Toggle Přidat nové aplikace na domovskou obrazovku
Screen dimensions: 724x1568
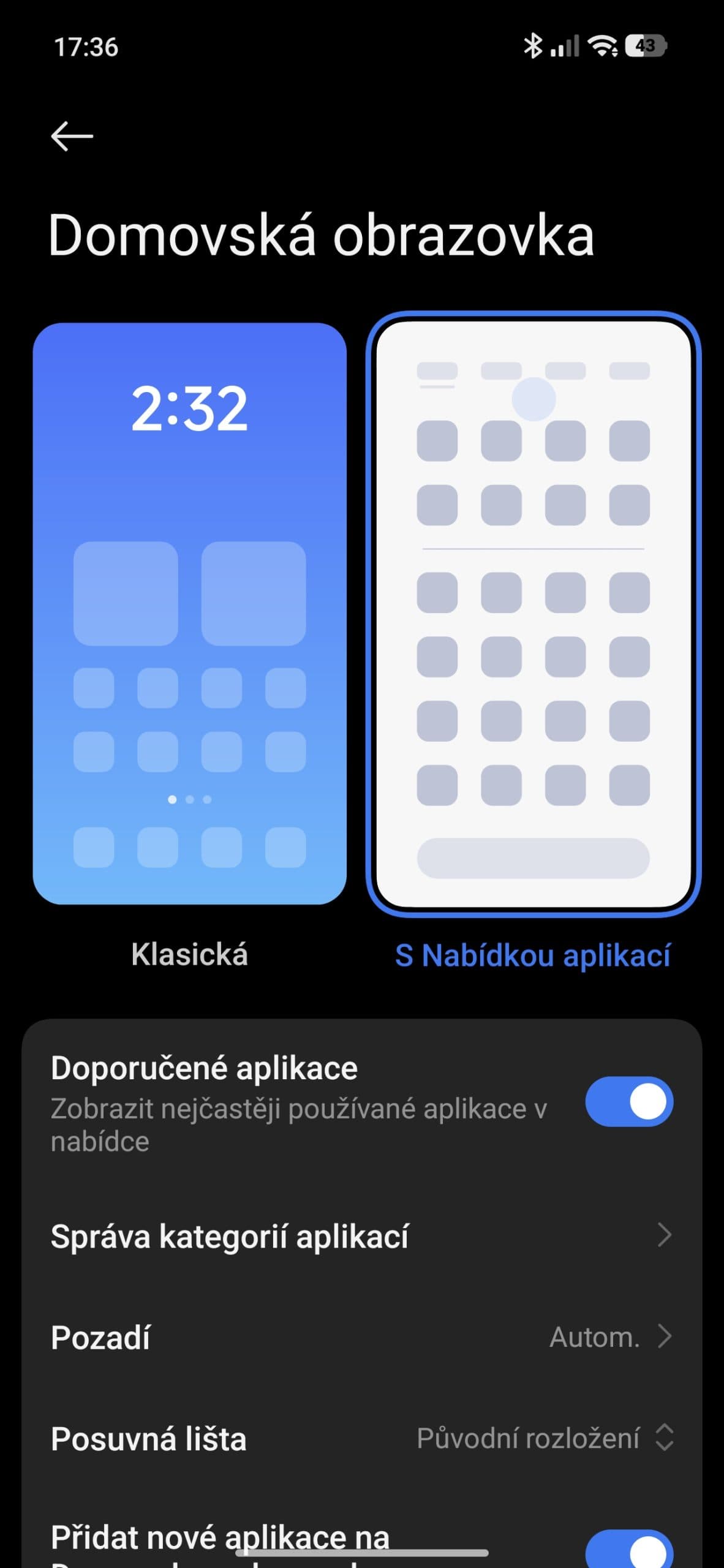[x=628, y=1548]
